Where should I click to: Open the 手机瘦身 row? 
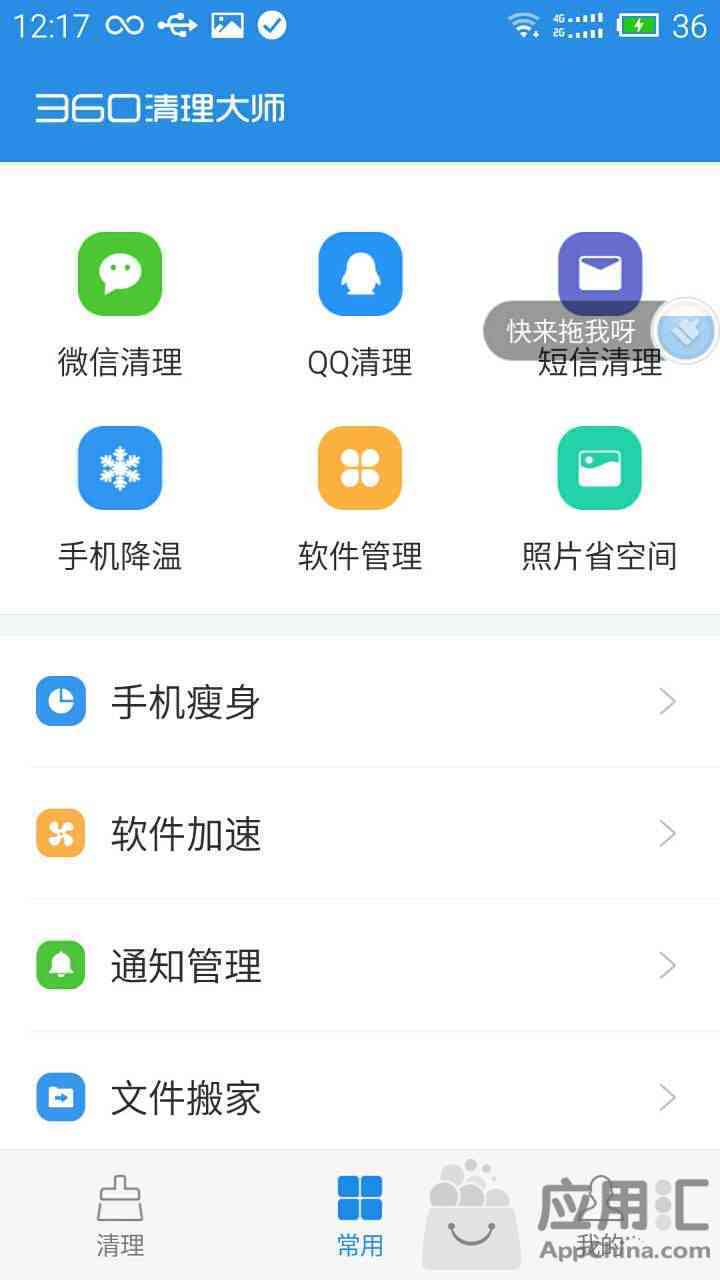point(360,702)
